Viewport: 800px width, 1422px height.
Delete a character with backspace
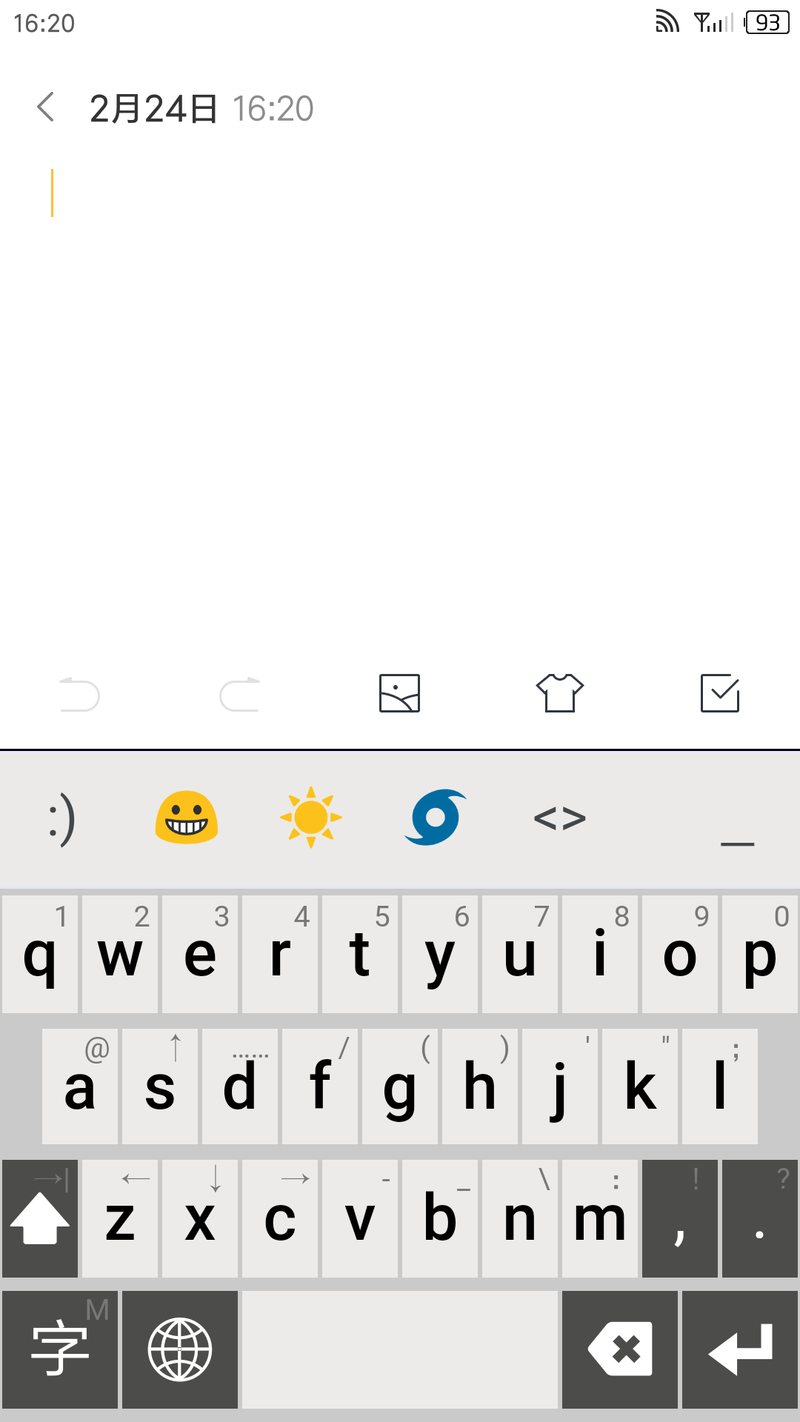click(620, 1349)
